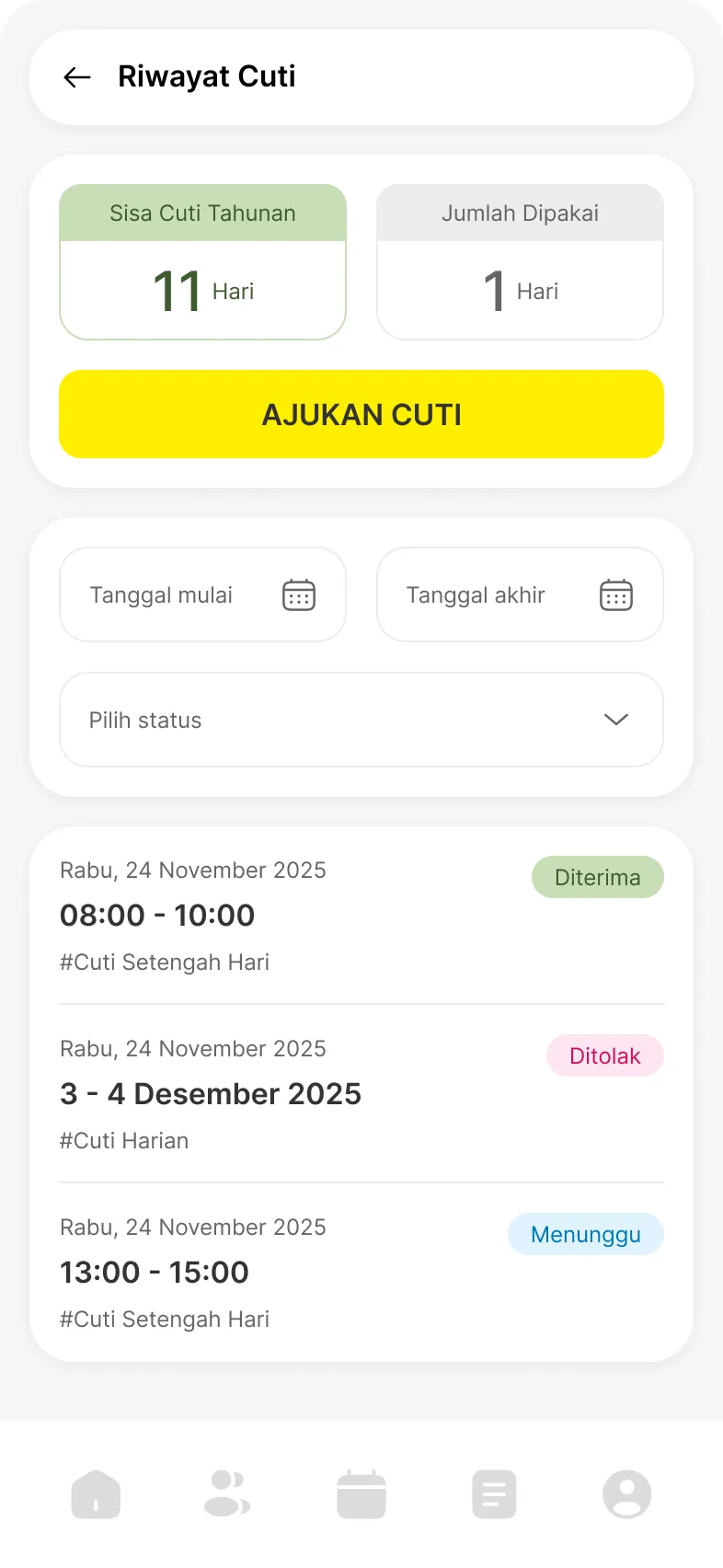Switch to the home tab
723x1568 pixels.
[96, 1493]
